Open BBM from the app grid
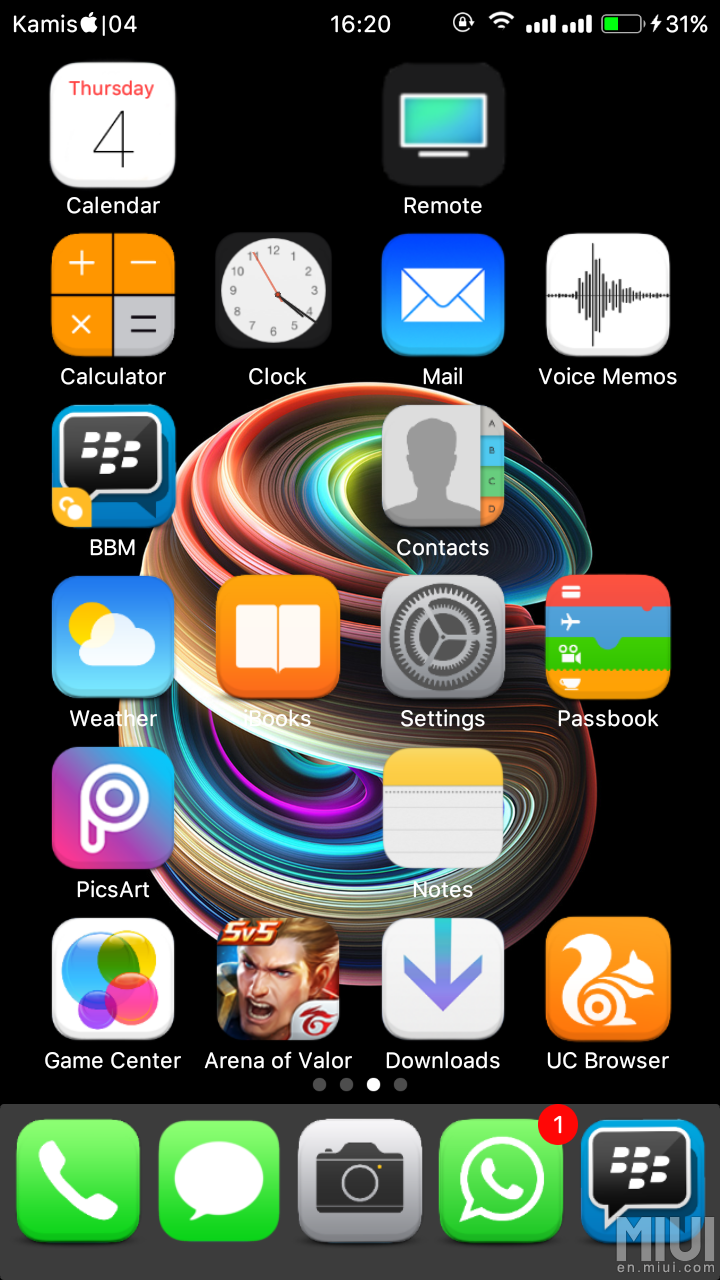 tap(113, 467)
